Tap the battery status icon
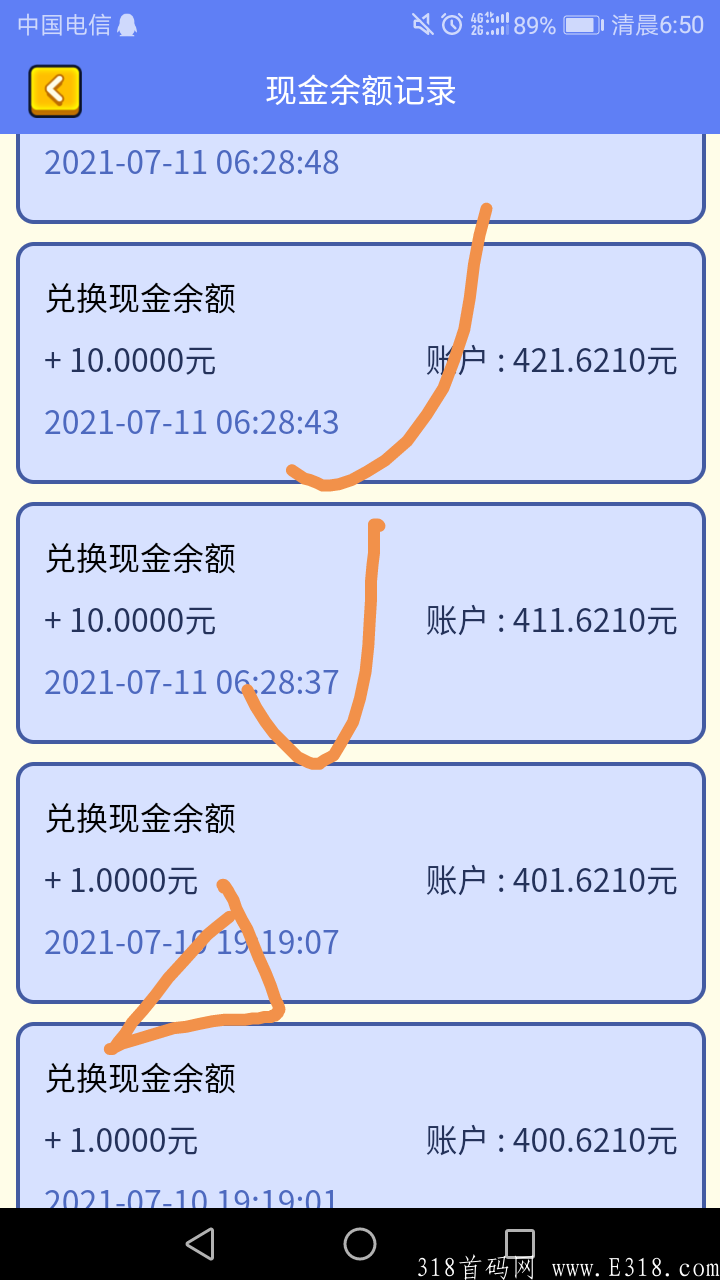This screenshot has height=1280, width=720. 584,25
